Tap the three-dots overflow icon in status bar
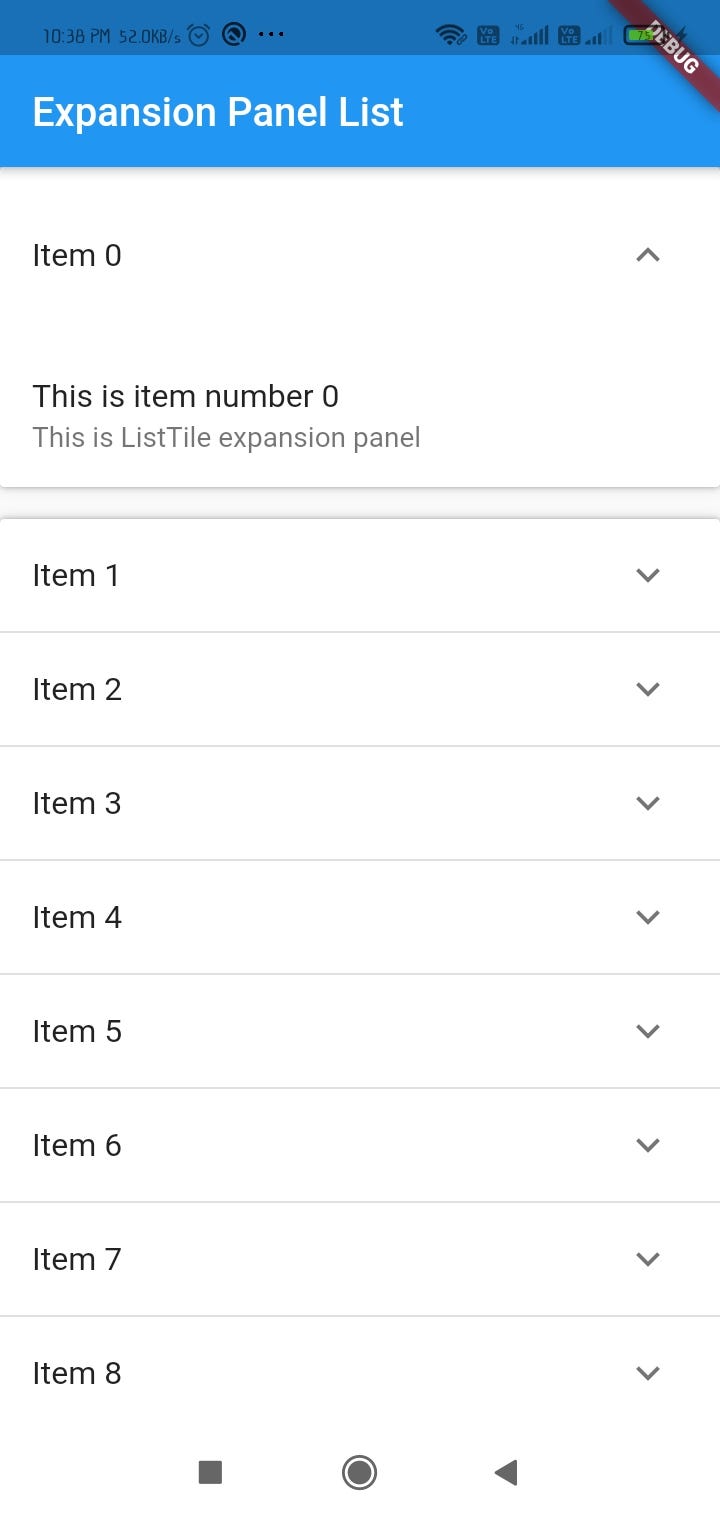Viewport: 720px width, 1520px height. click(270, 35)
